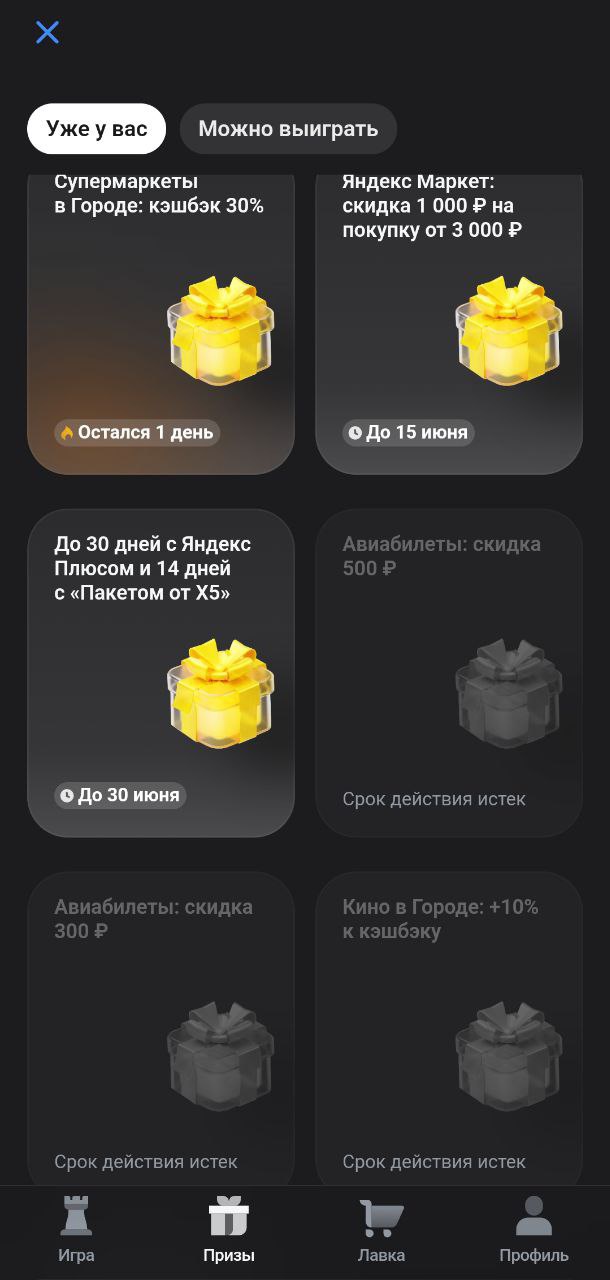
Task: Open the Лавка shop tab
Action: click(381, 1232)
